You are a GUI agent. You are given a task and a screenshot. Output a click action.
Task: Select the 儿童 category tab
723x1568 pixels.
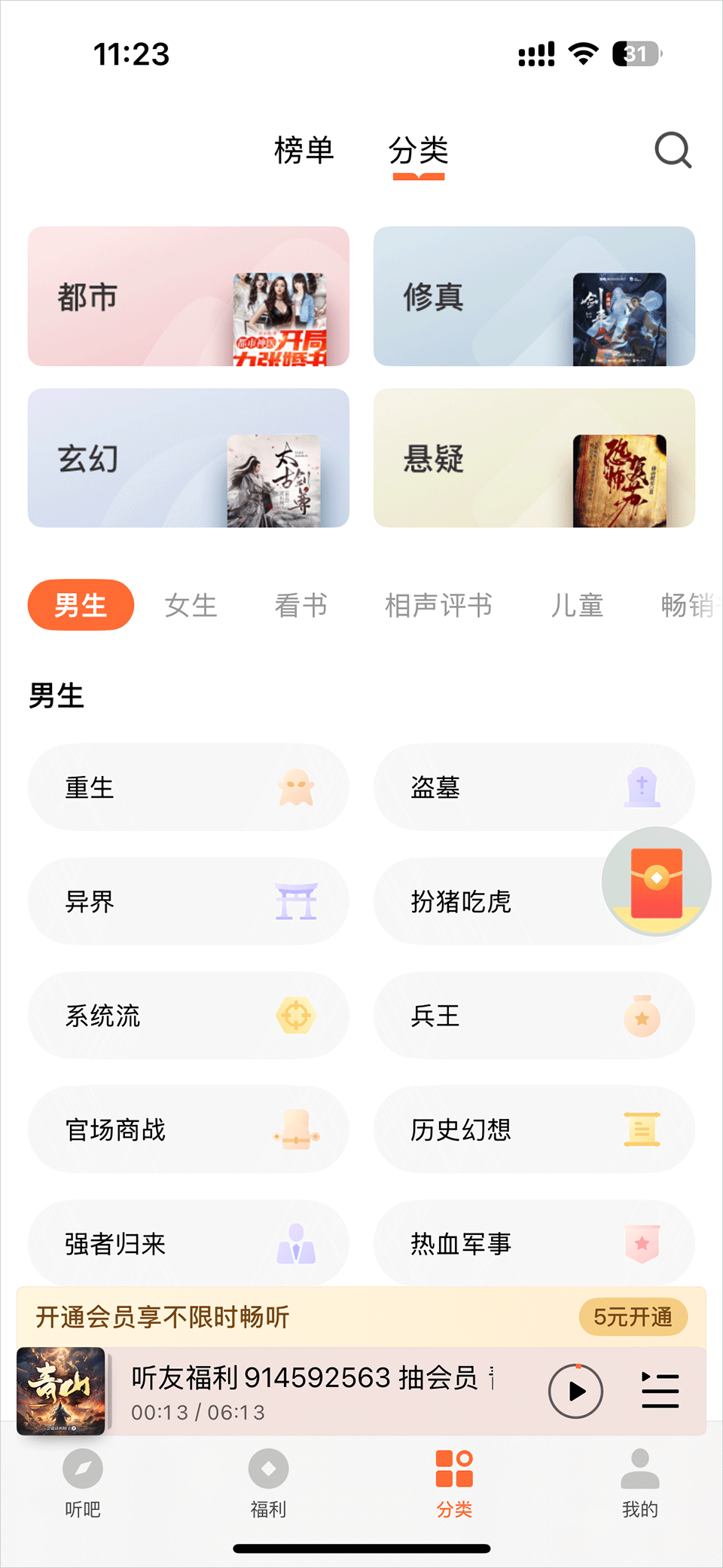point(576,605)
